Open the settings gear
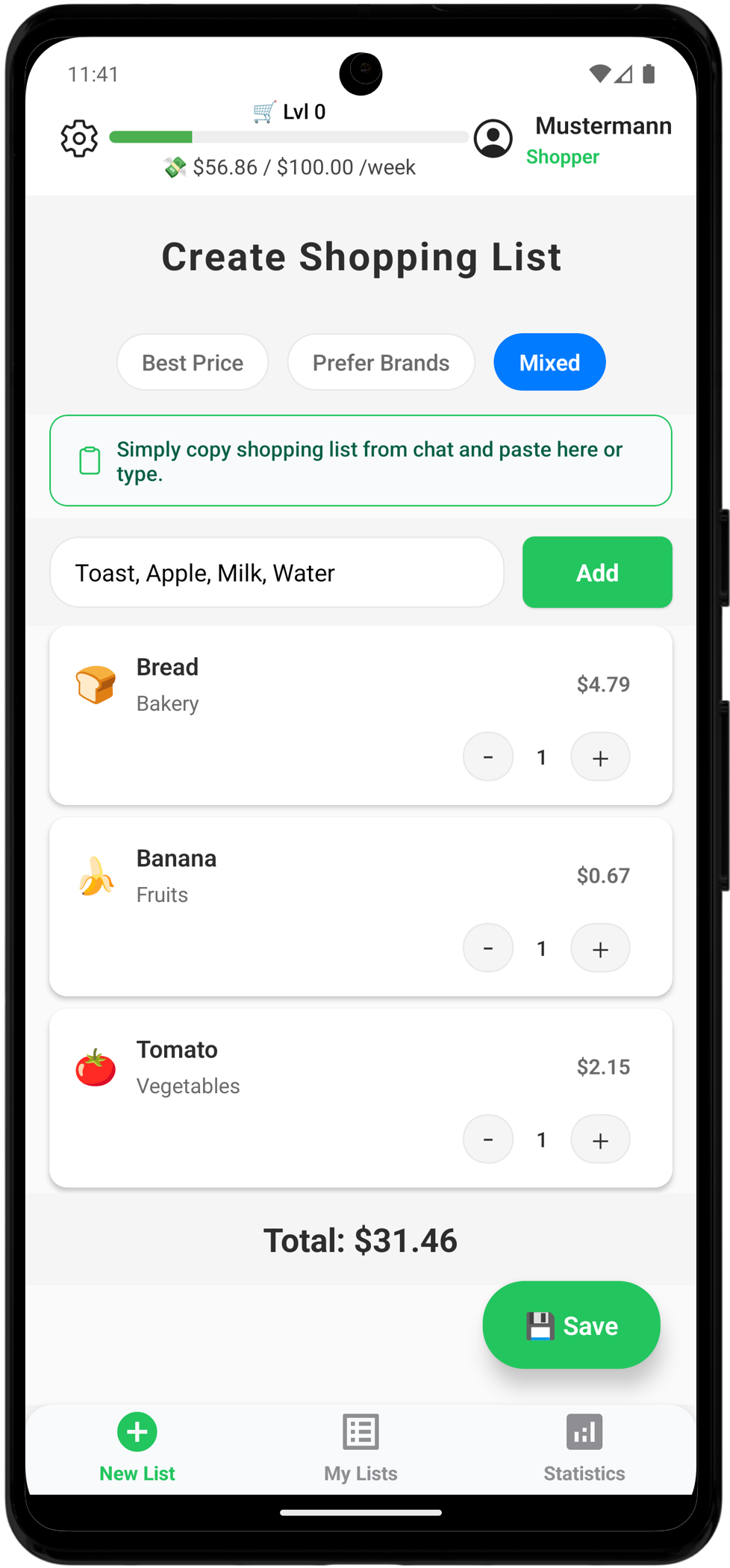The image size is (730, 1568). [79, 139]
